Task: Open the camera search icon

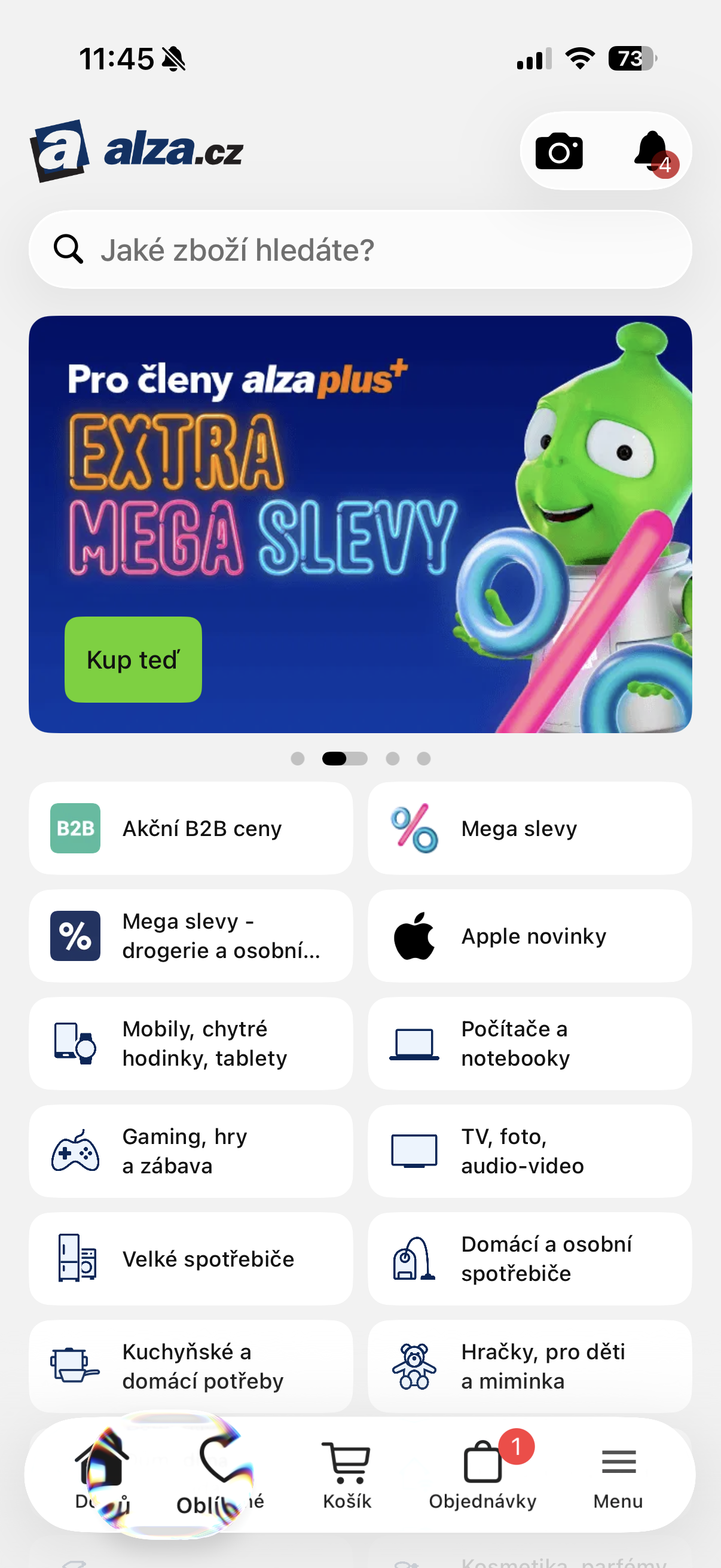Action: (x=558, y=151)
